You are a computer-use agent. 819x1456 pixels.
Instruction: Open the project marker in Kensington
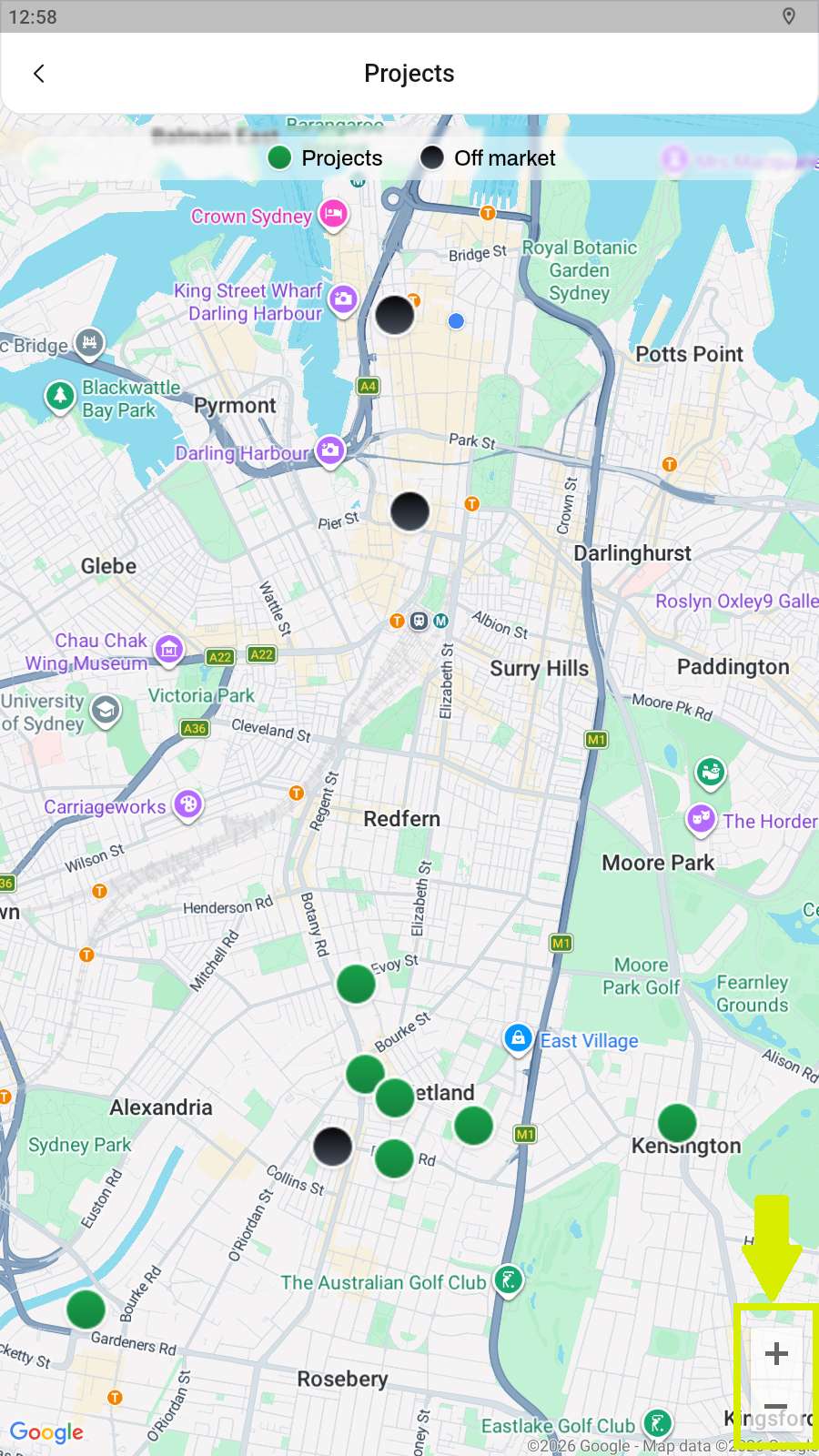[677, 1123]
